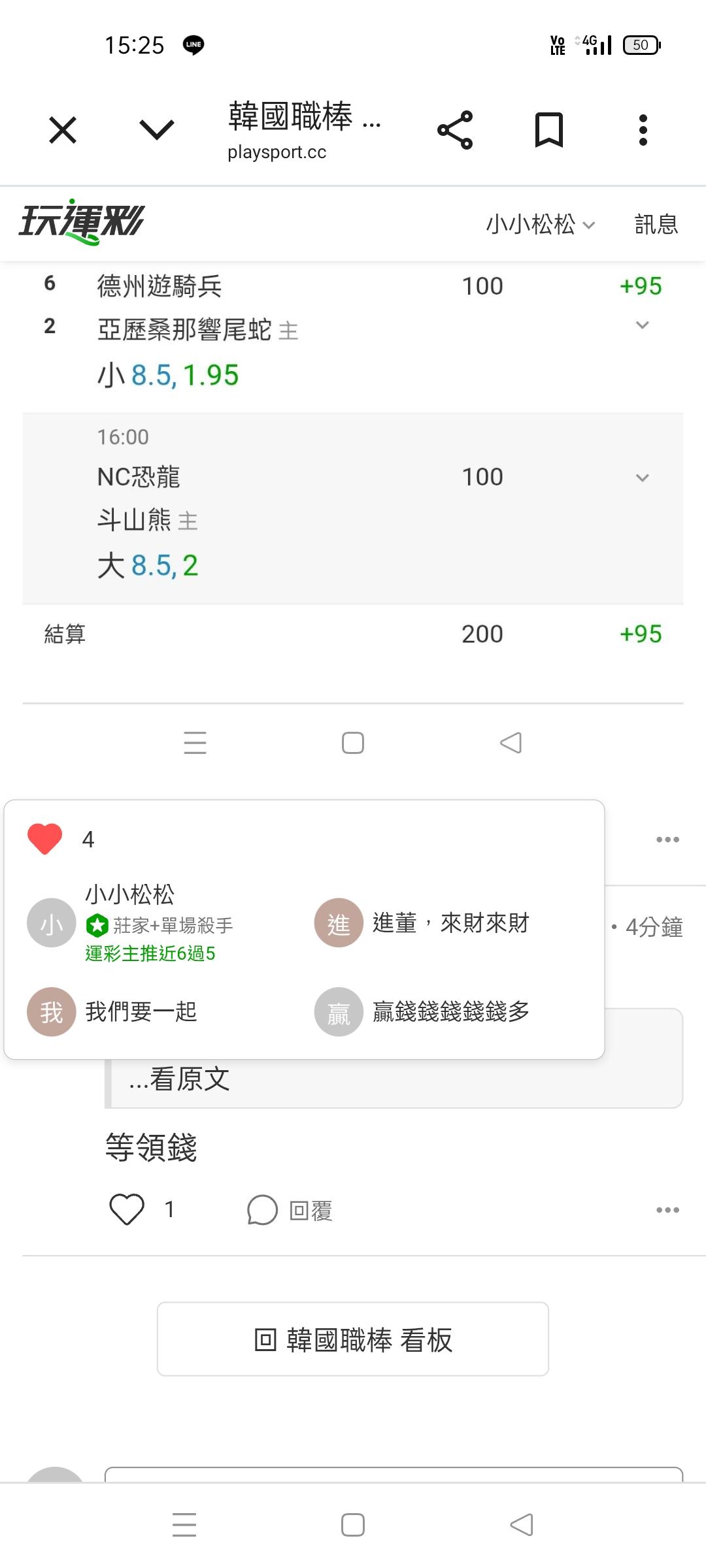
Task: Like the 等領錢 comment
Action: (x=126, y=1209)
